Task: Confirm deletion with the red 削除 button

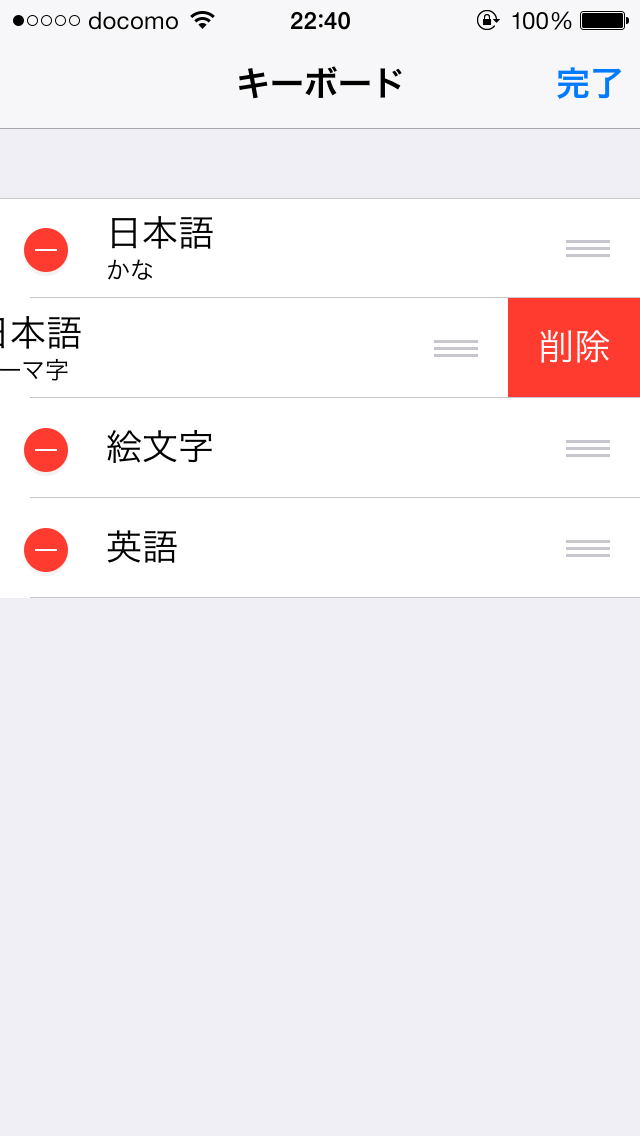Action: click(574, 347)
